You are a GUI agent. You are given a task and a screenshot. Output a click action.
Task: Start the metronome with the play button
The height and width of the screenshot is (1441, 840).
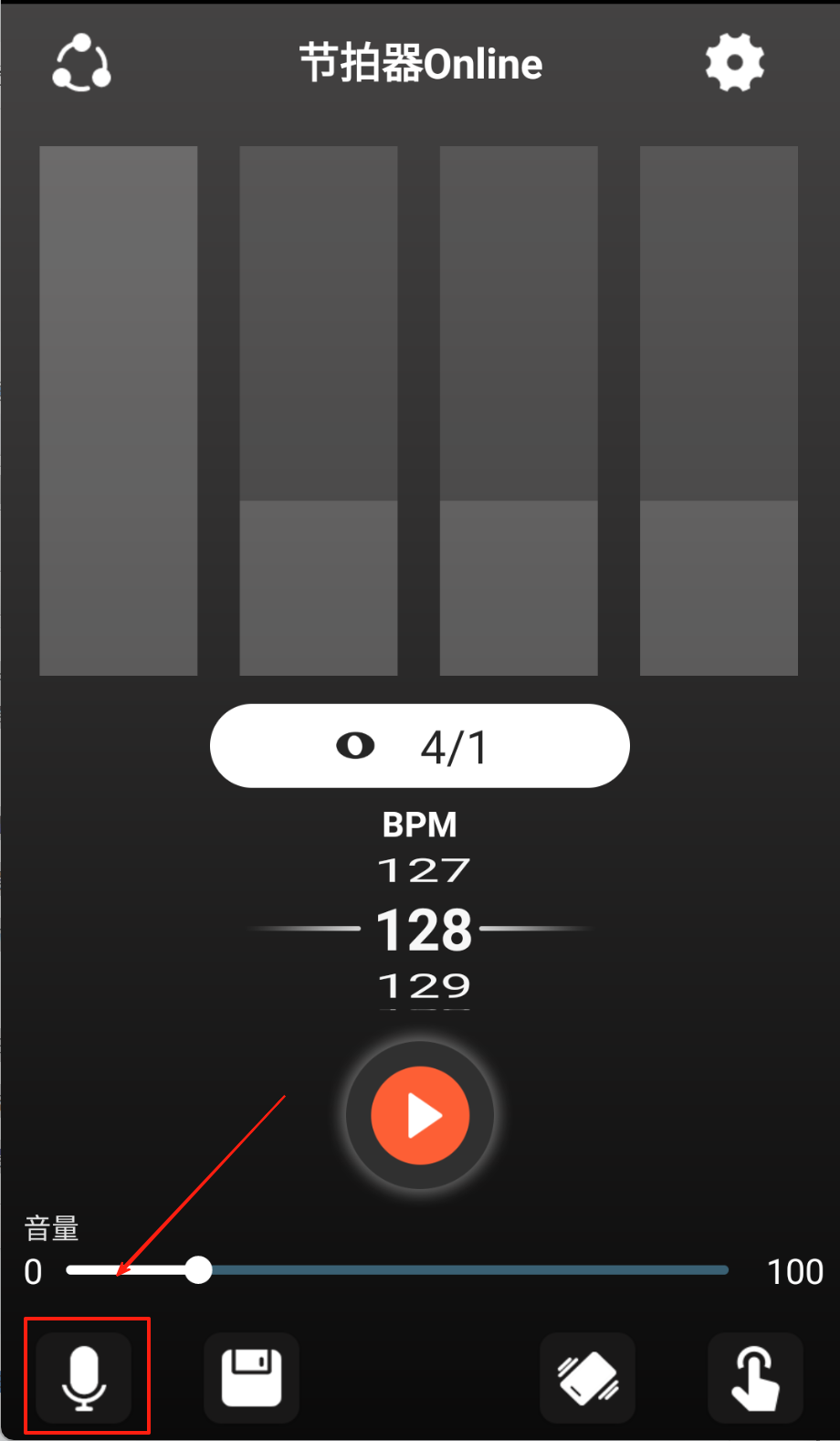[420, 1115]
